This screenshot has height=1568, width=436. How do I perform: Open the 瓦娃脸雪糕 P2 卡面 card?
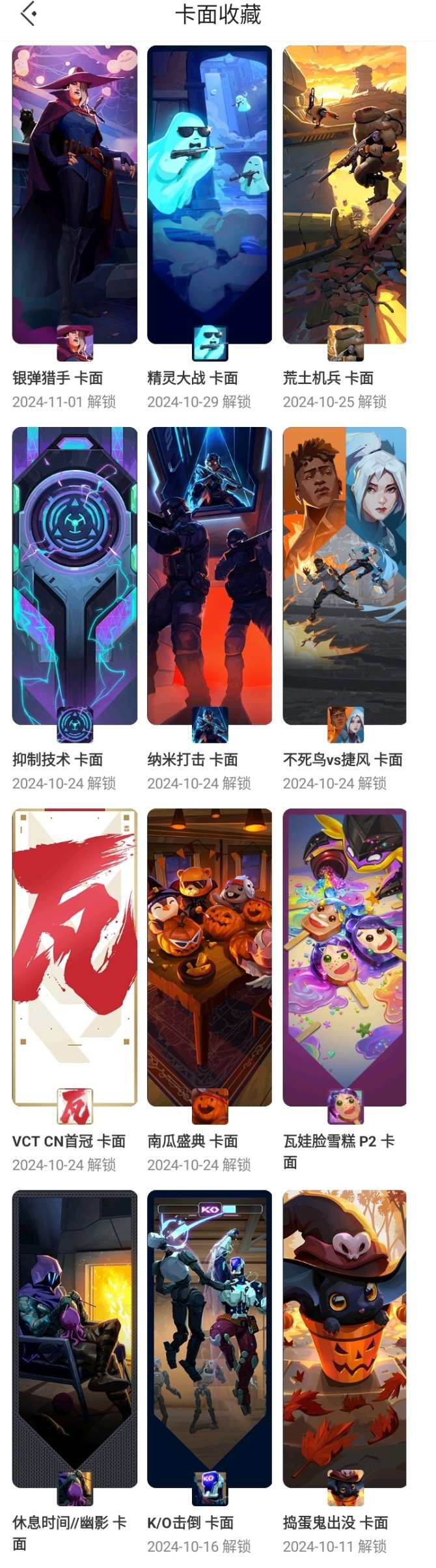345,957
